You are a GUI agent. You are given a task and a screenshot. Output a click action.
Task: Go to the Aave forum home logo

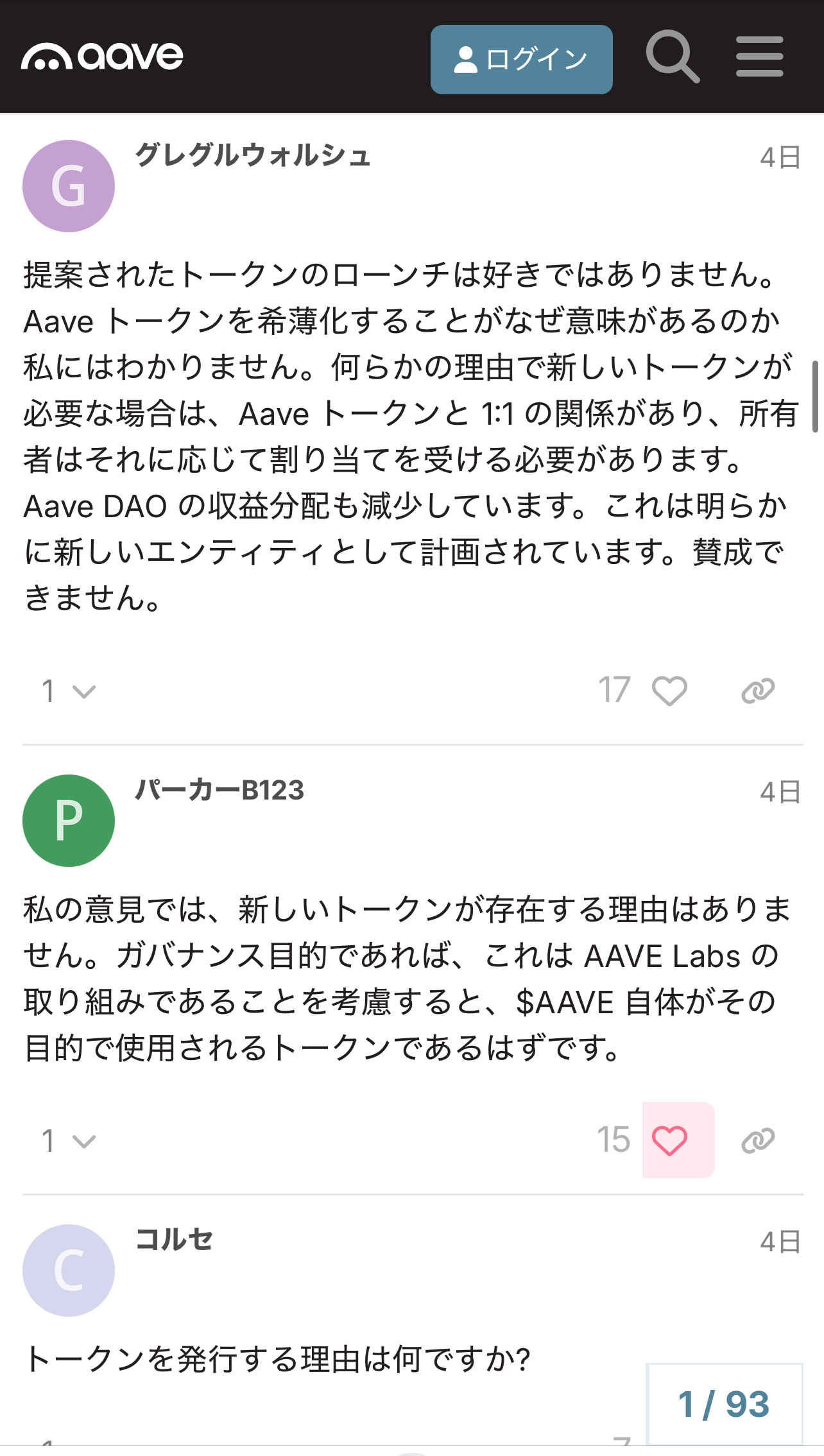click(x=102, y=56)
